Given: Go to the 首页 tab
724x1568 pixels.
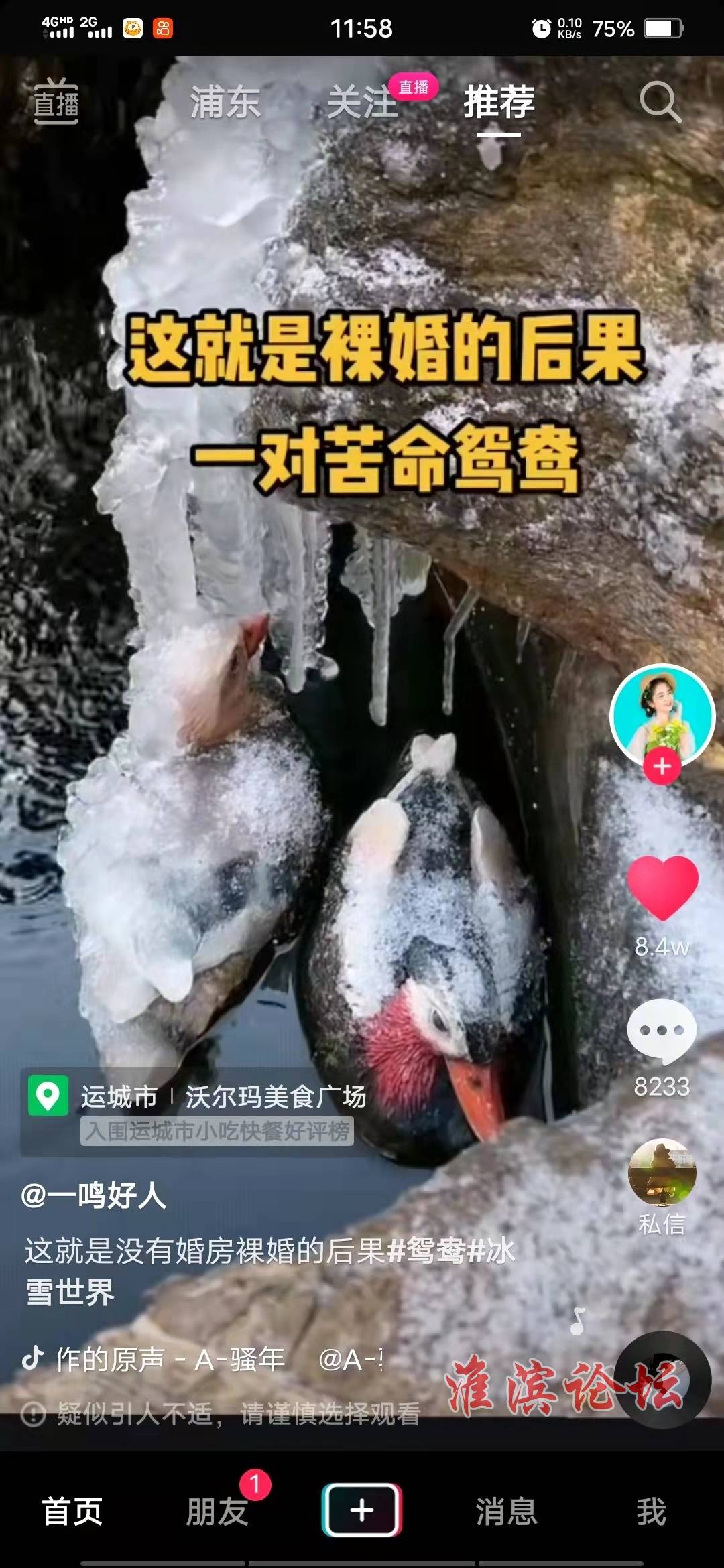Looking at the screenshot, I should click(x=72, y=1512).
